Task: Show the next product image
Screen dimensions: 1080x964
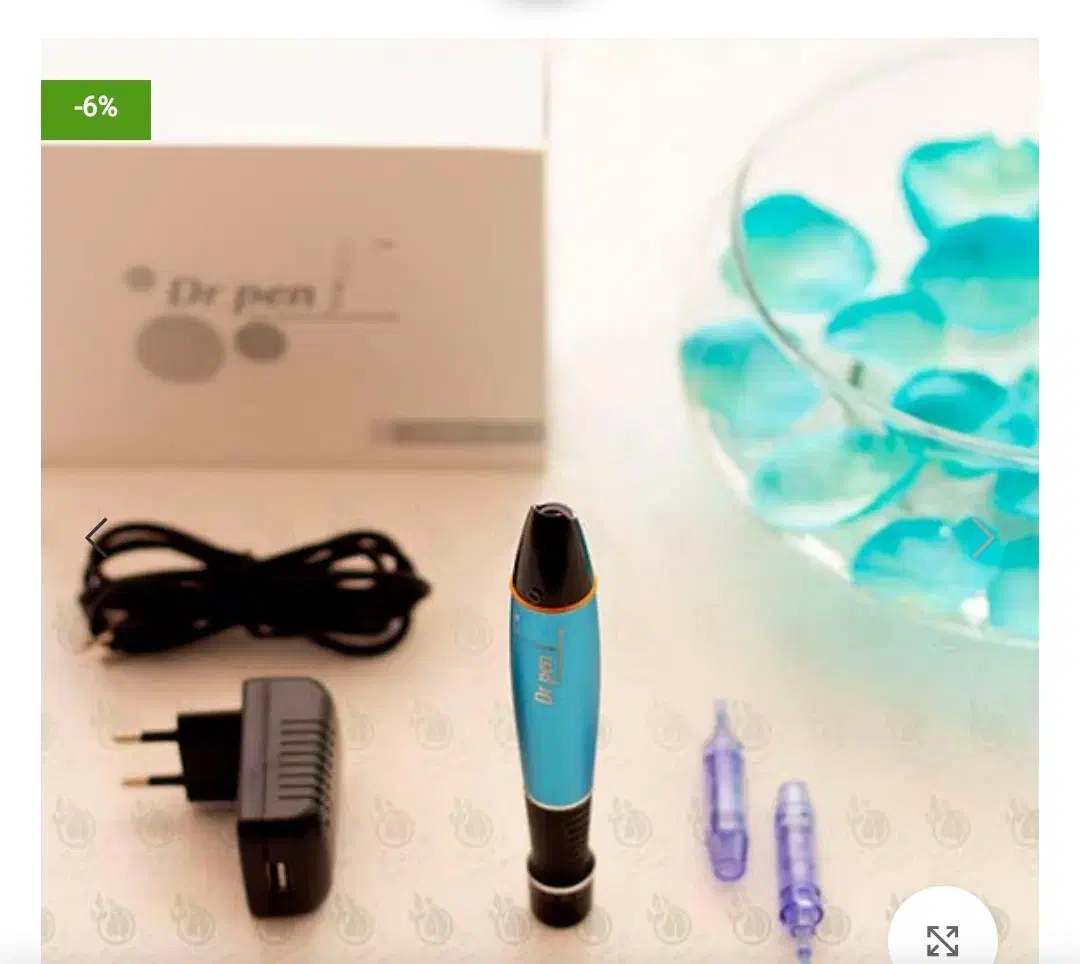Action: click(984, 538)
